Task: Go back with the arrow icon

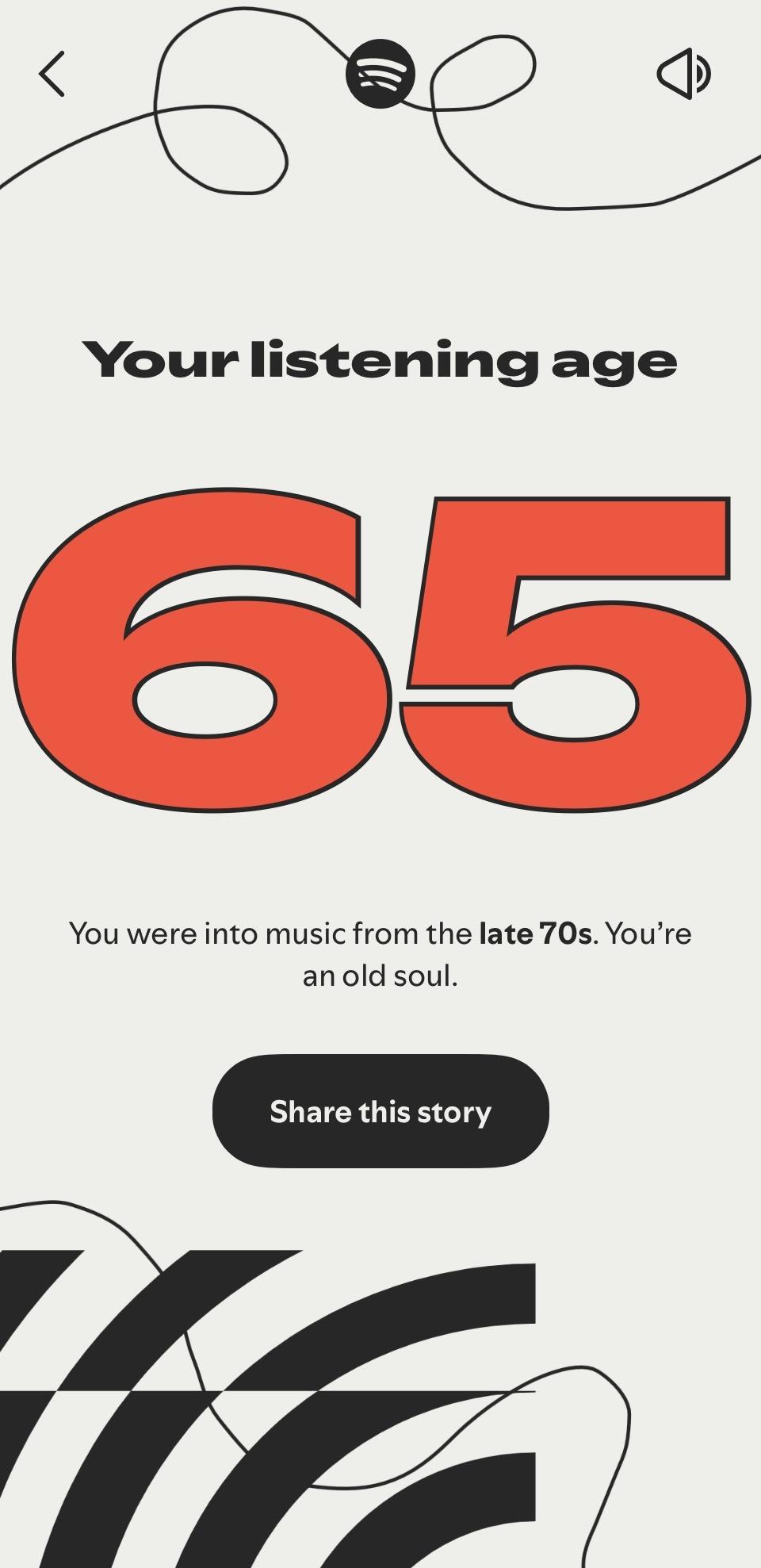Action: pyautogui.click(x=52, y=75)
